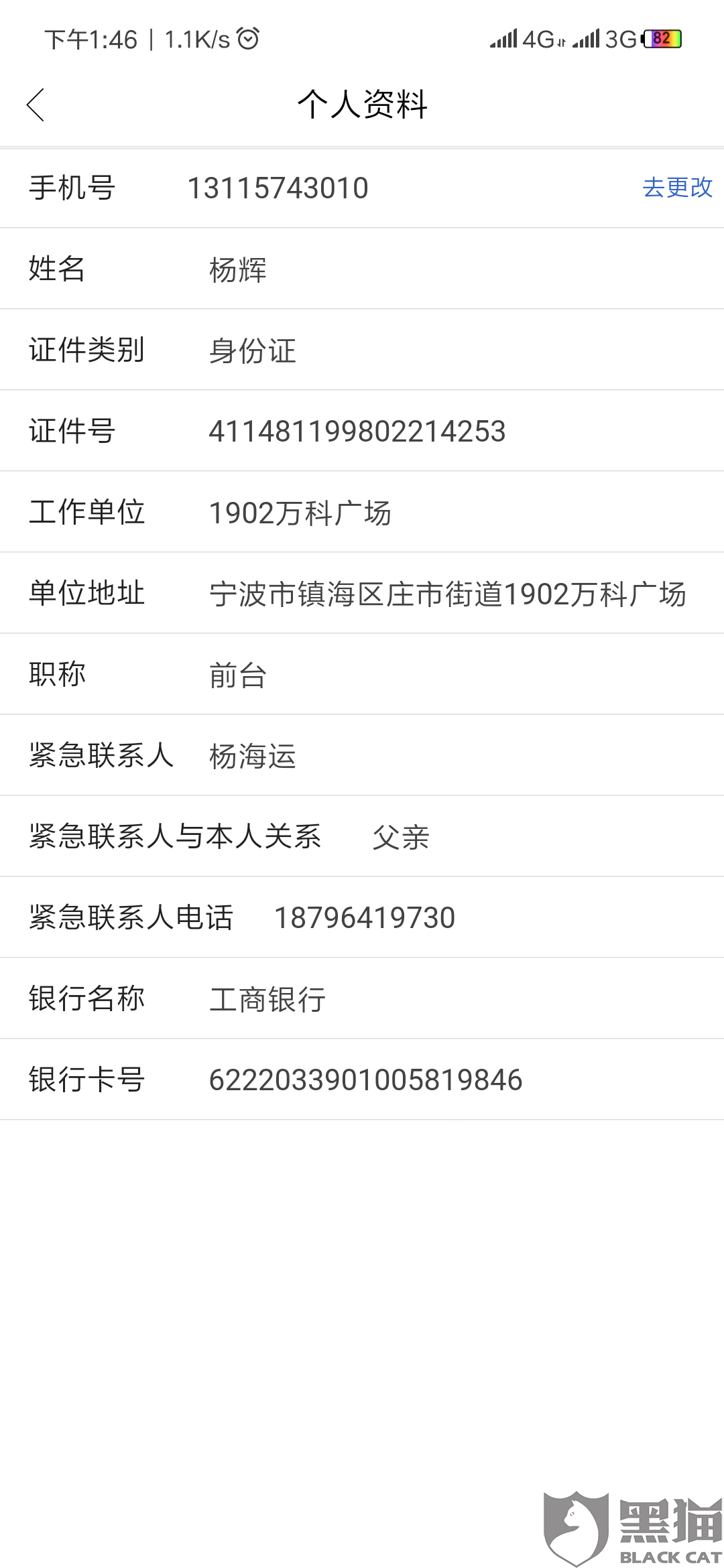Tap the network speed indicator 1.1K/s
The width and height of the screenshot is (724, 1568).
pos(194,40)
